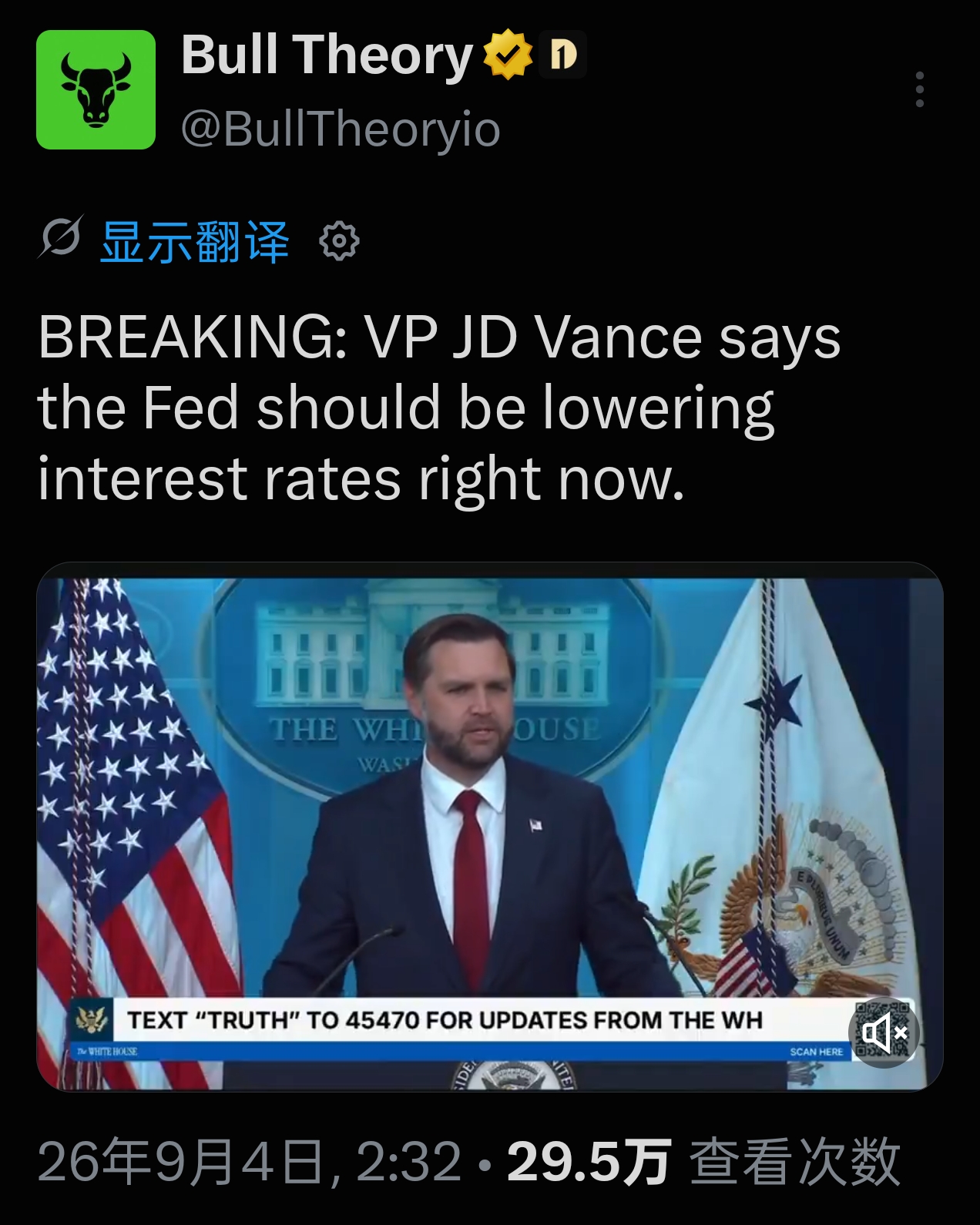Open the Bull Theory profile avatar

coord(96,89)
